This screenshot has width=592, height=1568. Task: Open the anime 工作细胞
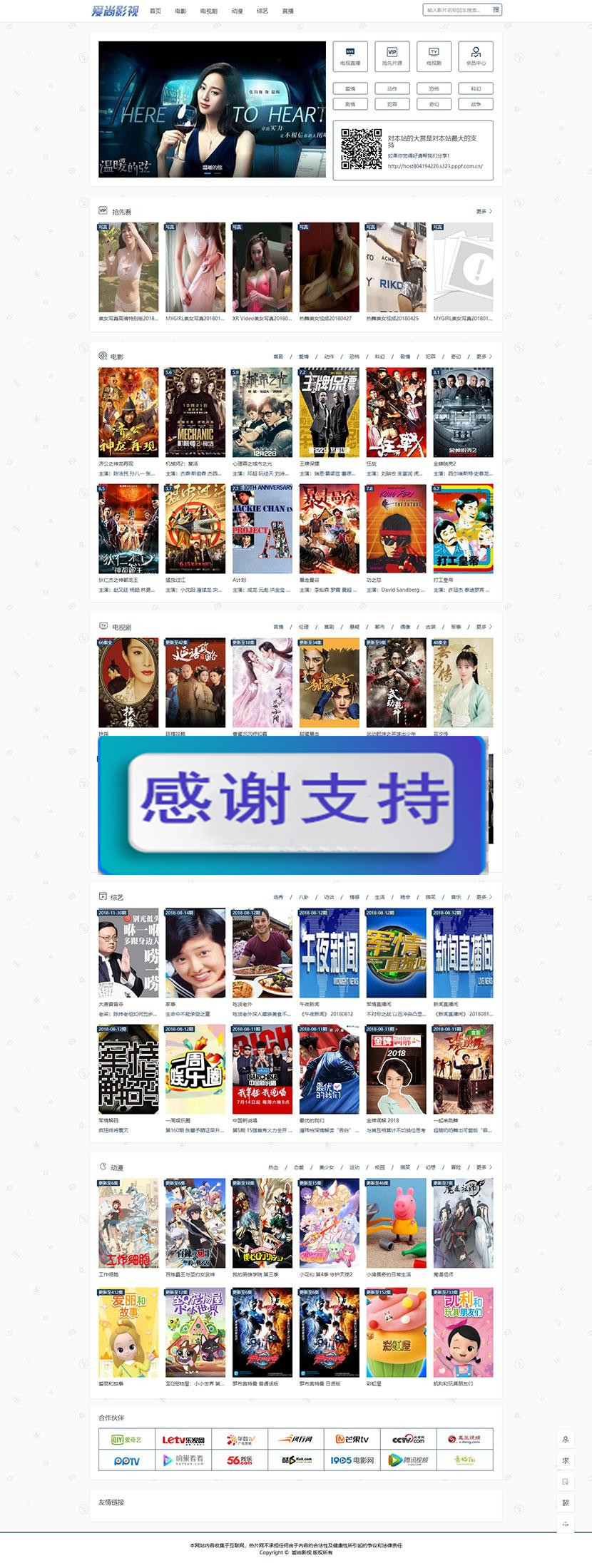128,1224
